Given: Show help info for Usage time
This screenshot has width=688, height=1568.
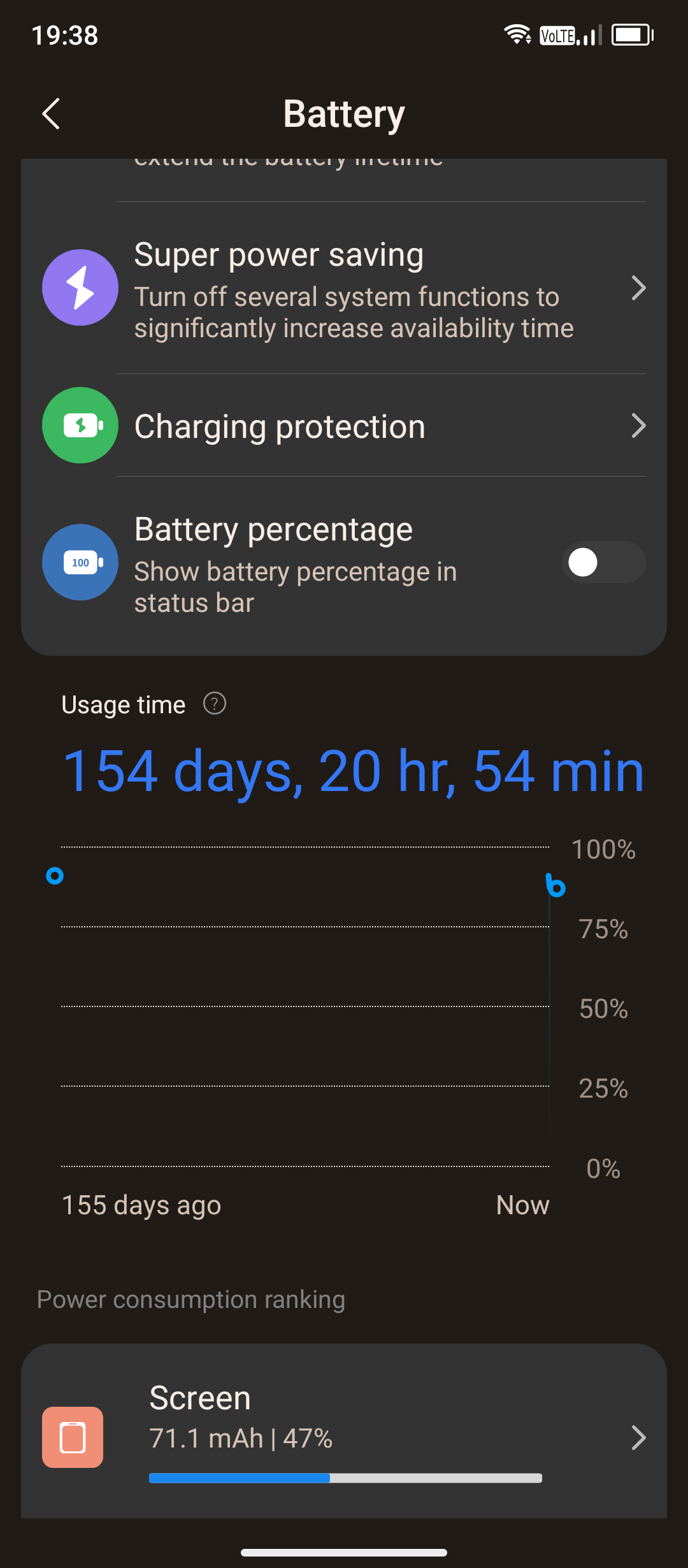Looking at the screenshot, I should tap(215, 704).
